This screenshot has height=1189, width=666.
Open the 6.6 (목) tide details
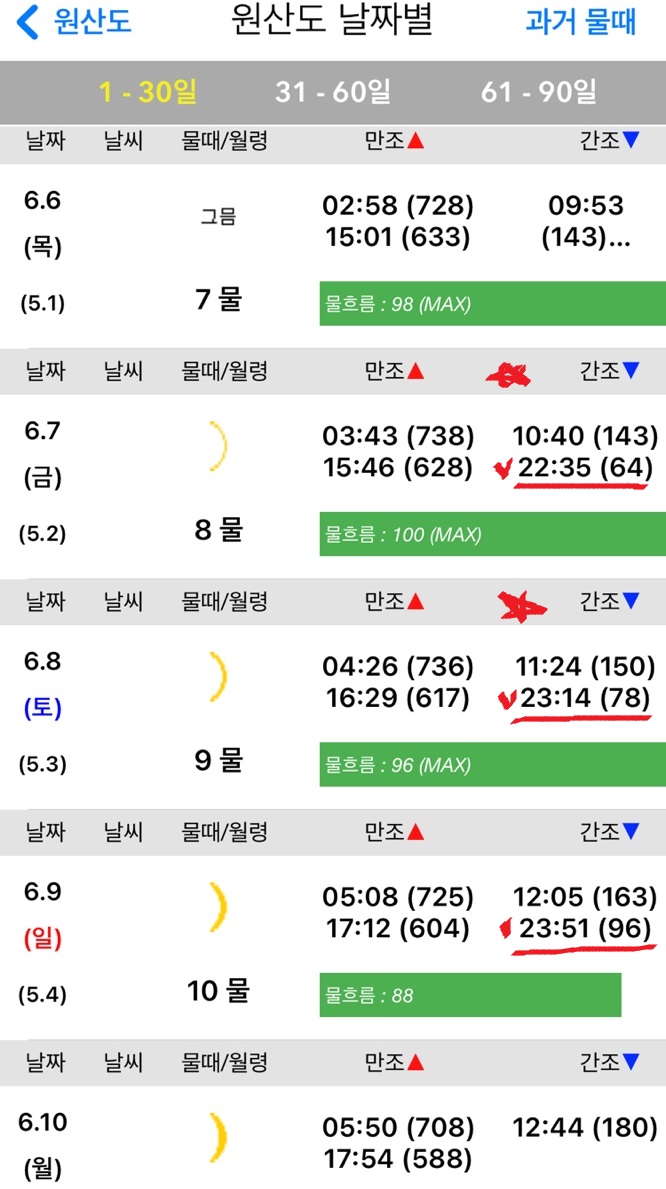click(x=333, y=256)
